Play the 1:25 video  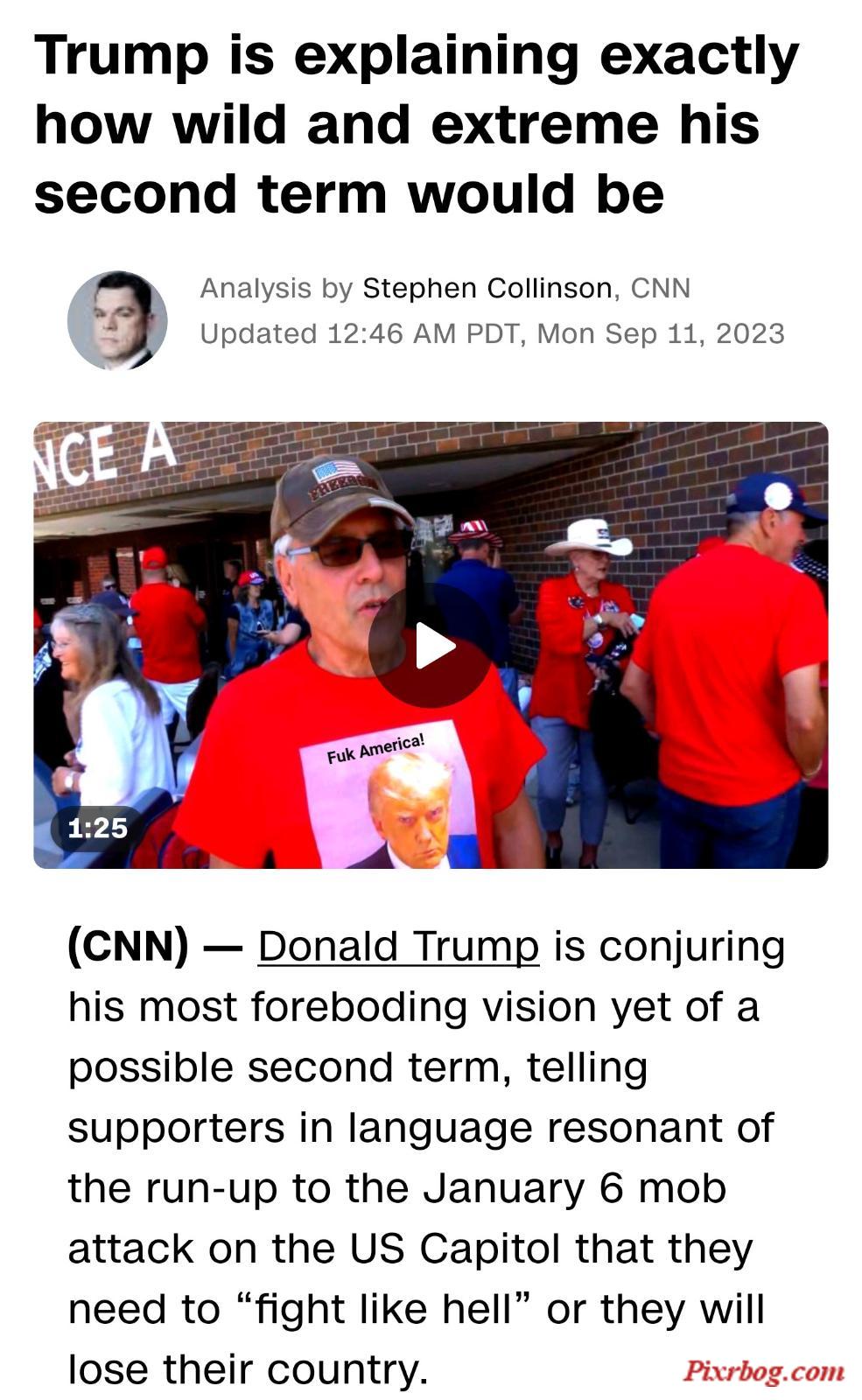pyautogui.click(x=430, y=647)
